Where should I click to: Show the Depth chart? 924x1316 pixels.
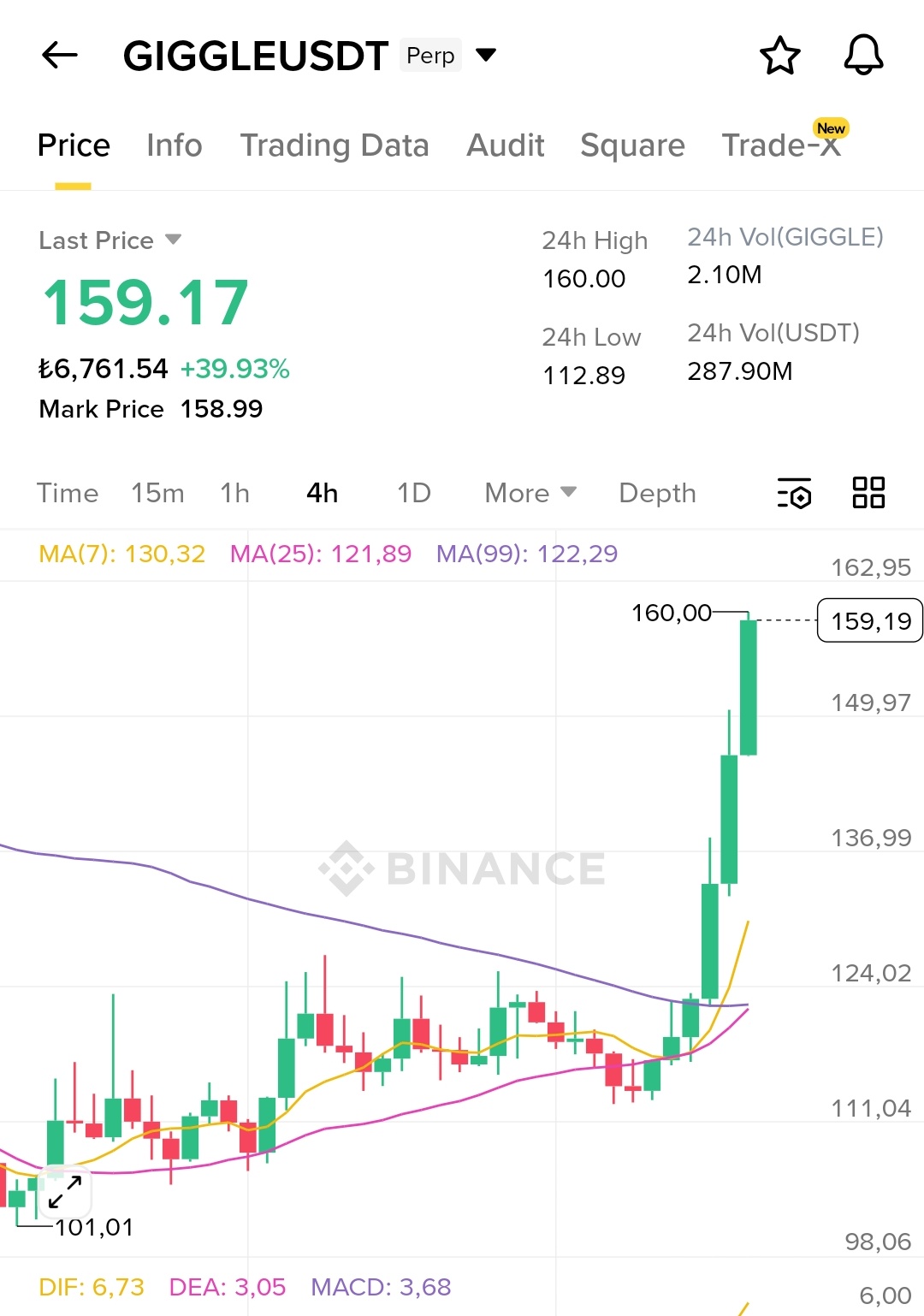pos(657,493)
